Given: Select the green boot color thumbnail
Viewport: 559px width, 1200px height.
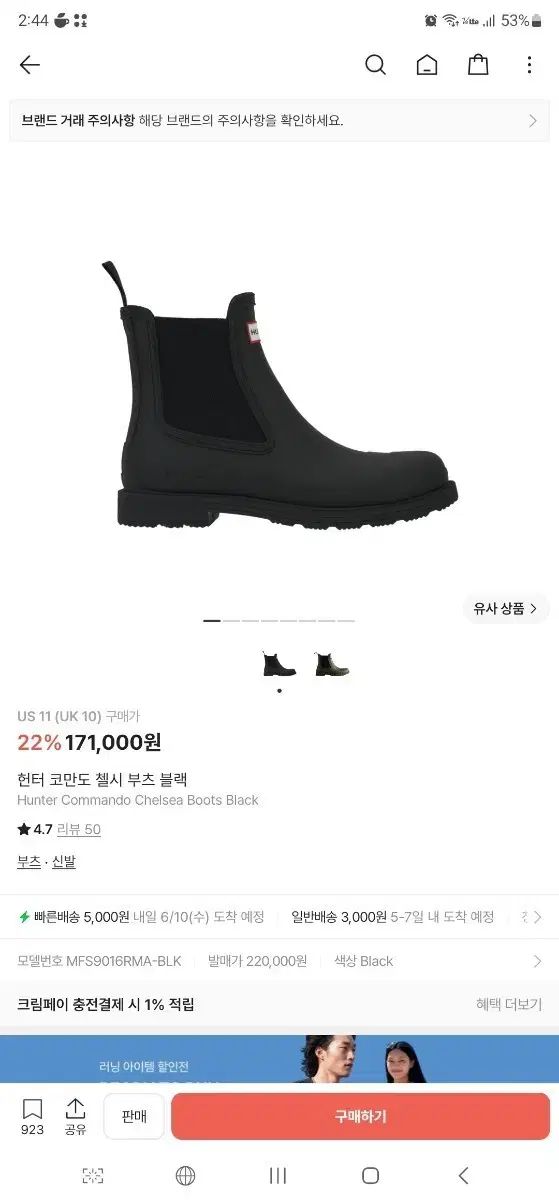Looking at the screenshot, I should pyautogui.click(x=332, y=665).
